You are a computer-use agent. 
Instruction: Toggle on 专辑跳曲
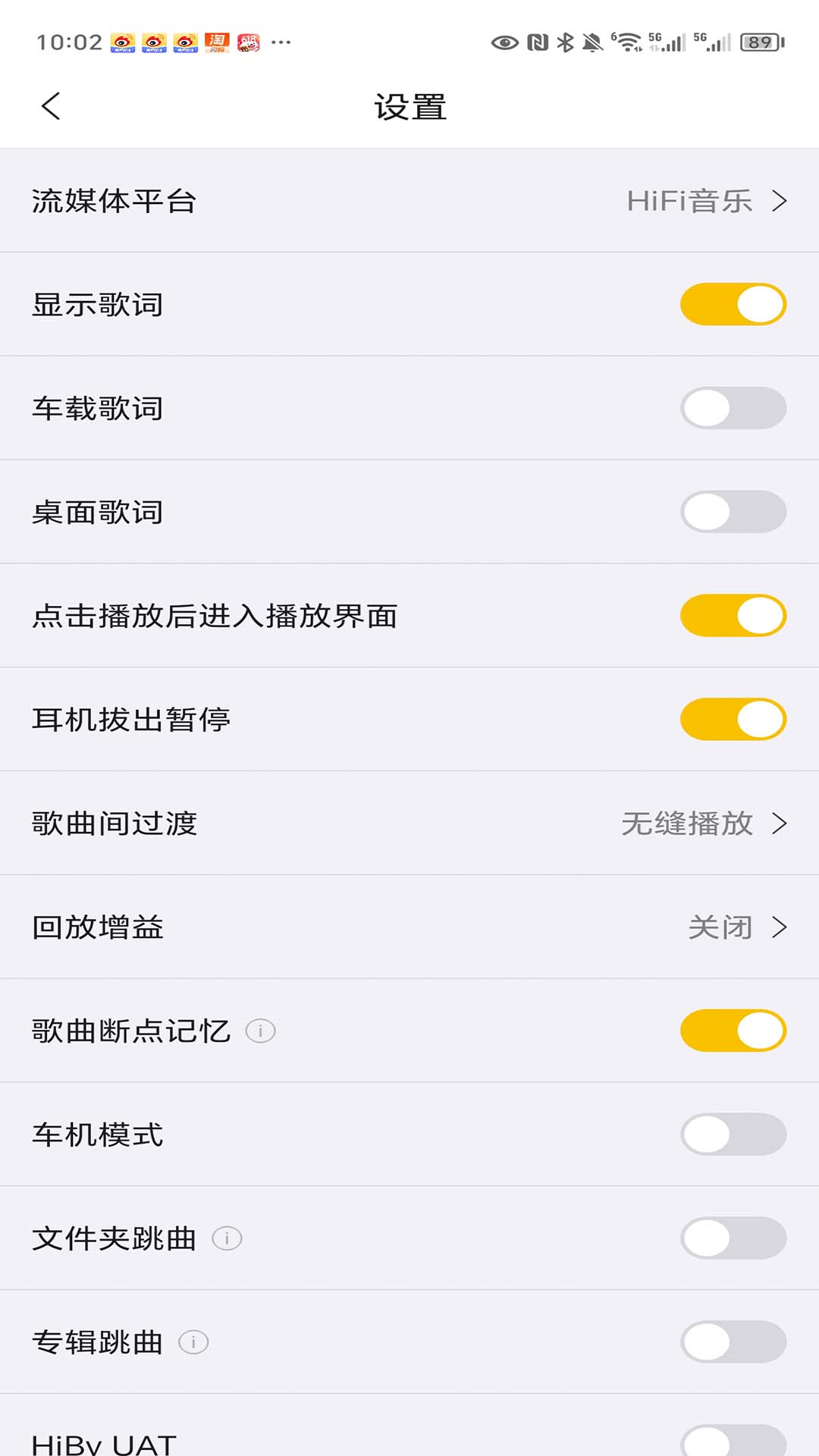[733, 1341]
